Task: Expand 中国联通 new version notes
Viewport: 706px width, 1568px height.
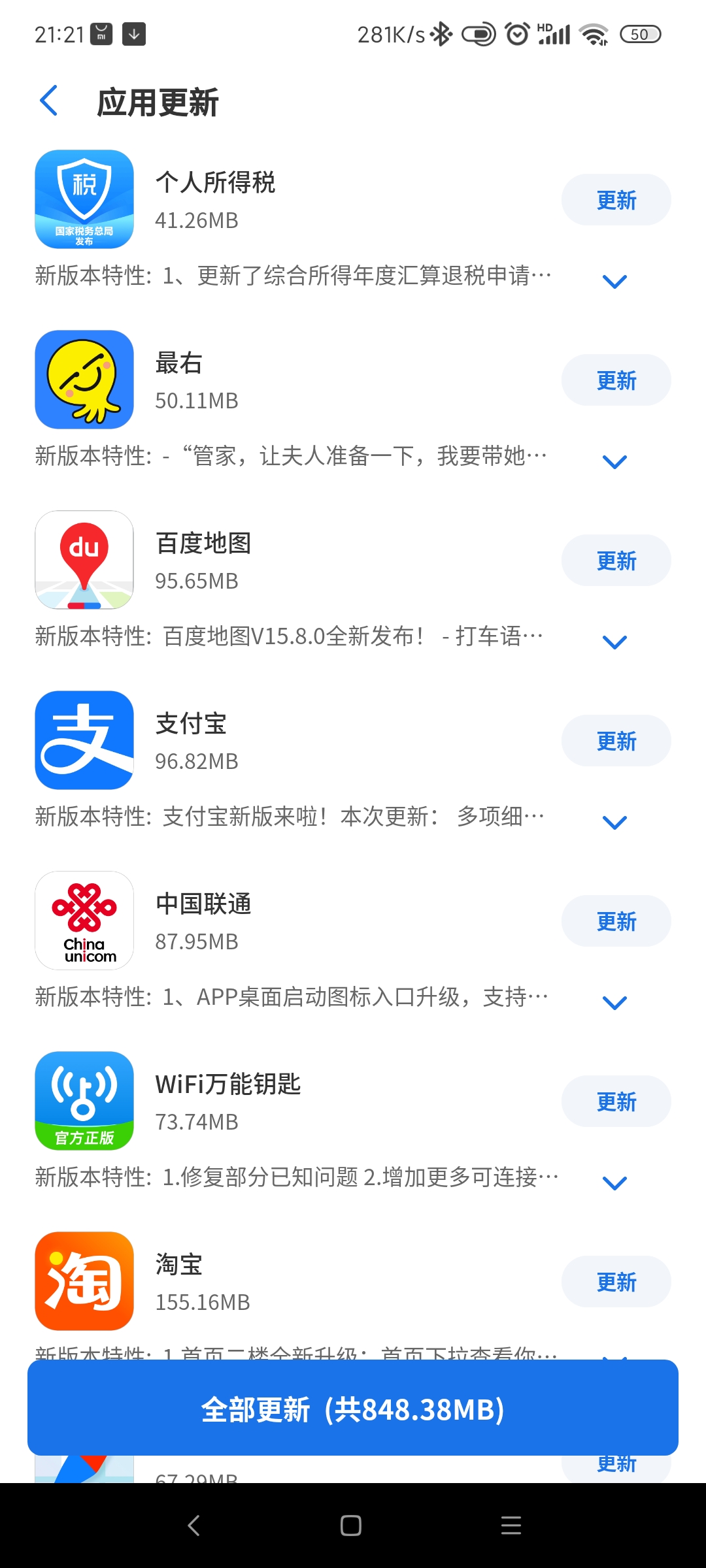Action: pos(614,1003)
